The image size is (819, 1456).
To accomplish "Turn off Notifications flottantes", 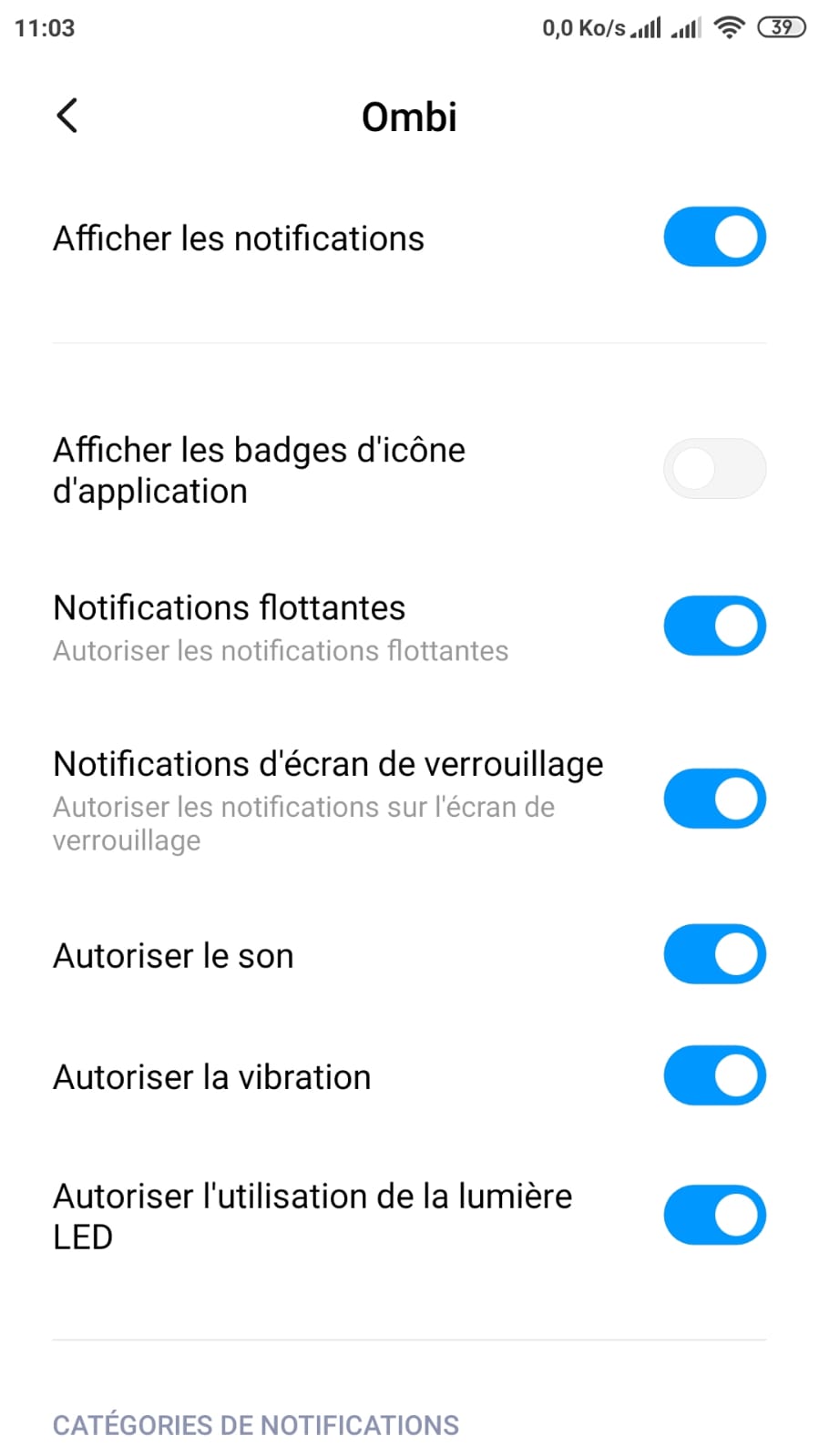I will pos(714,626).
